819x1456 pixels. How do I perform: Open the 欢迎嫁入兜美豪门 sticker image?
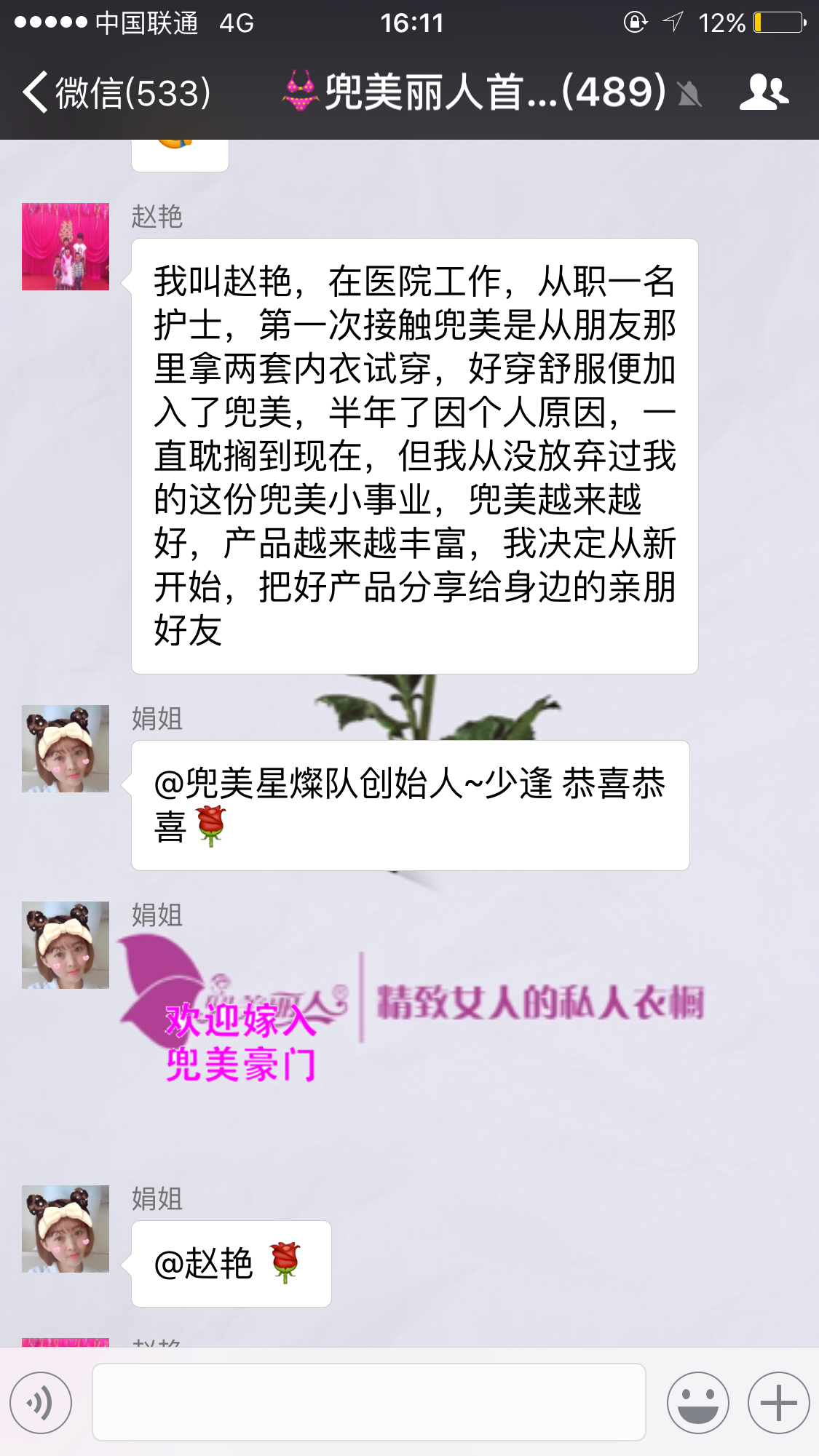pyautogui.click(x=411, y=1019)
